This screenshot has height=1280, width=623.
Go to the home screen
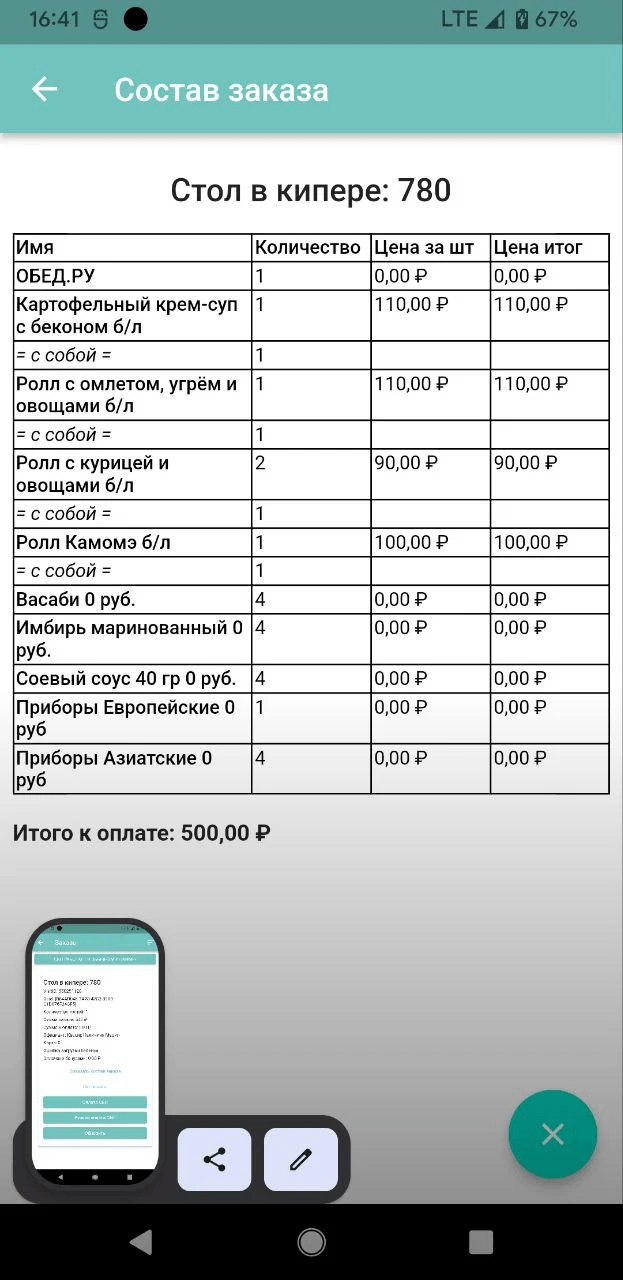[x=311, y=1242]
